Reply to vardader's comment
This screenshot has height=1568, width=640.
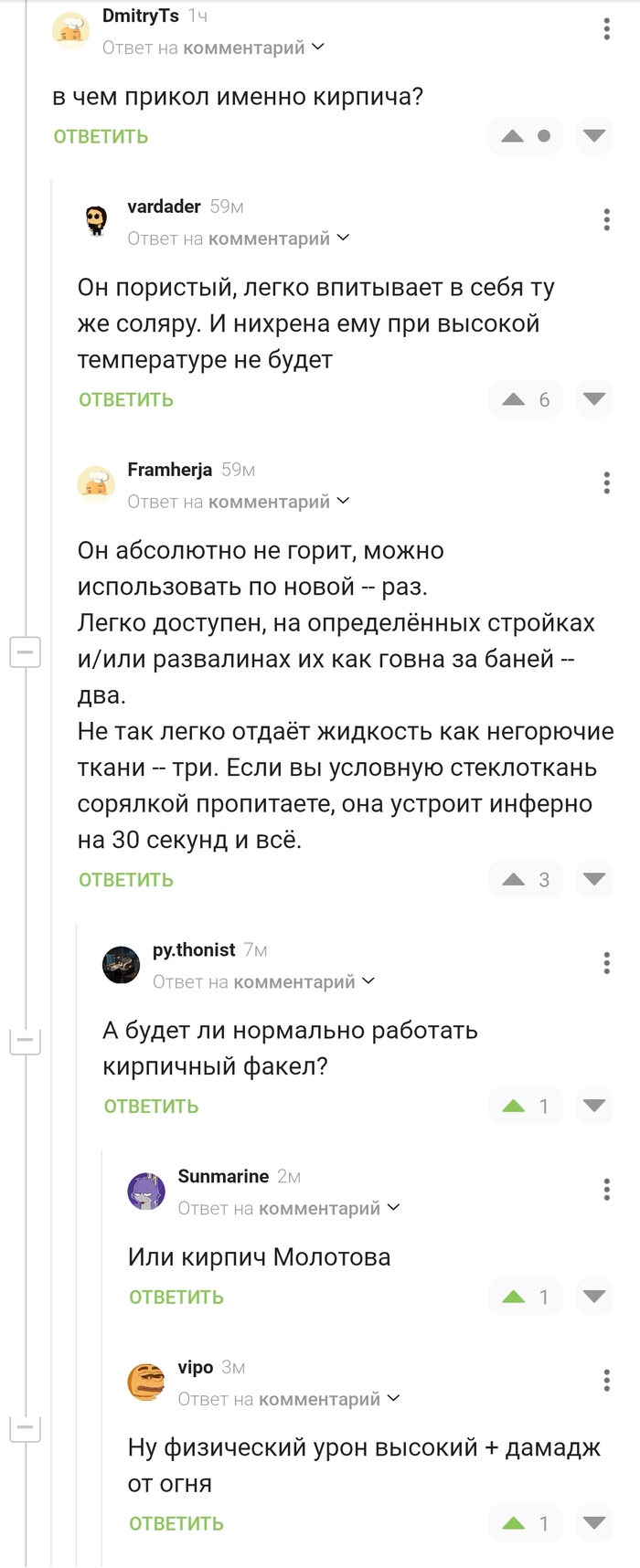coord(126,400)
